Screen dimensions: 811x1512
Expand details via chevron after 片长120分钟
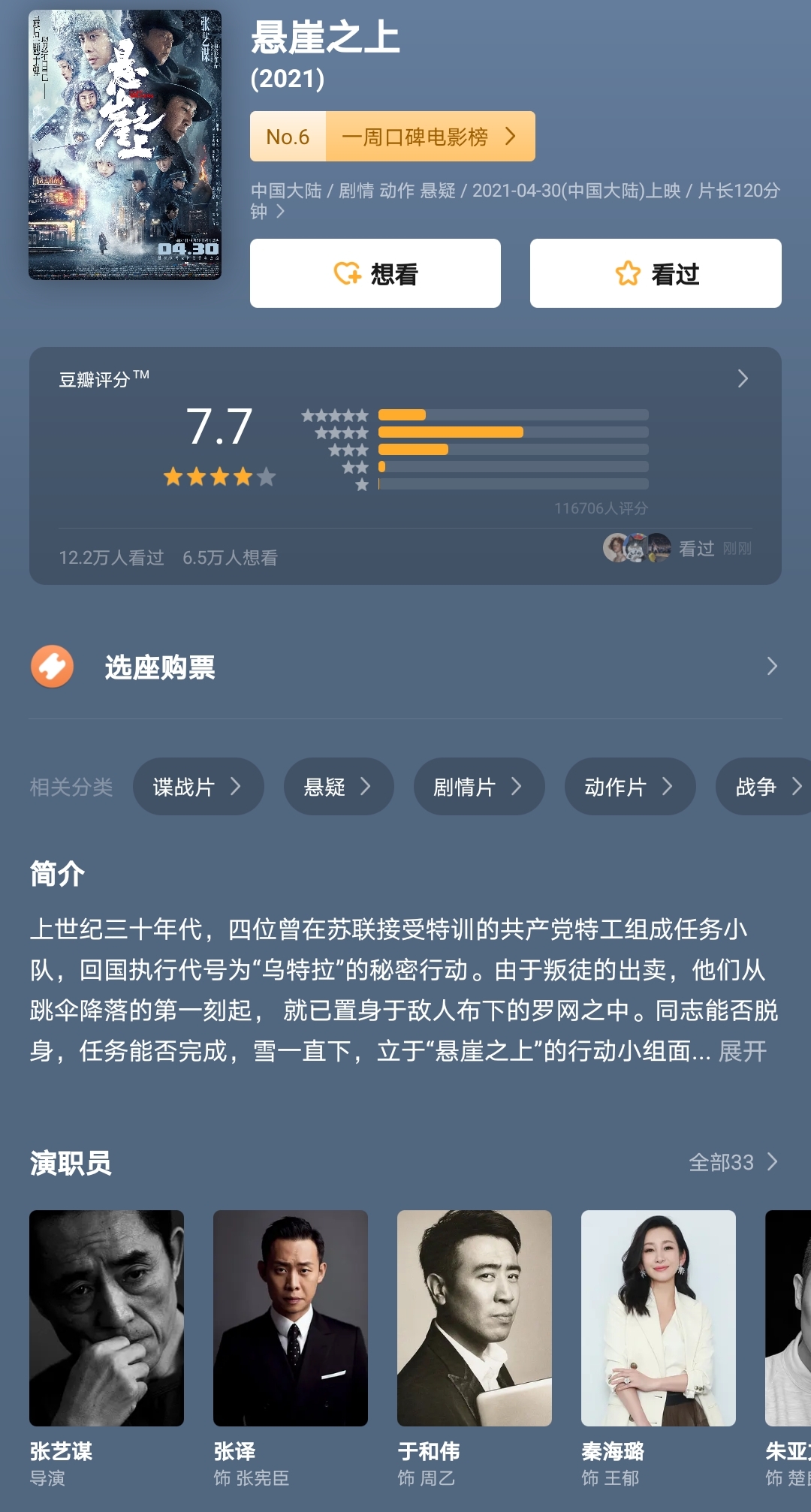(282, 212)
